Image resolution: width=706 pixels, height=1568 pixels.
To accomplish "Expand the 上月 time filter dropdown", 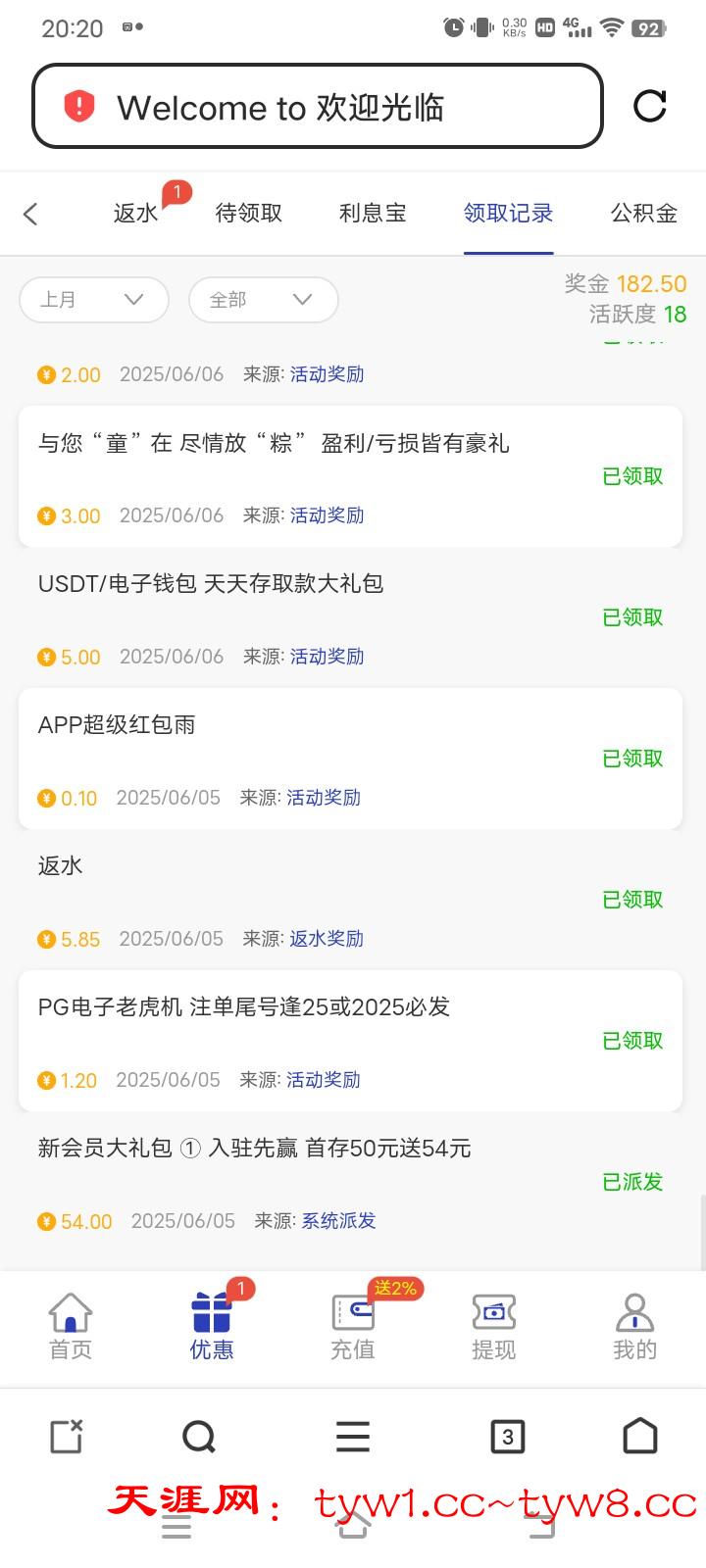I will tap(94, 300).
